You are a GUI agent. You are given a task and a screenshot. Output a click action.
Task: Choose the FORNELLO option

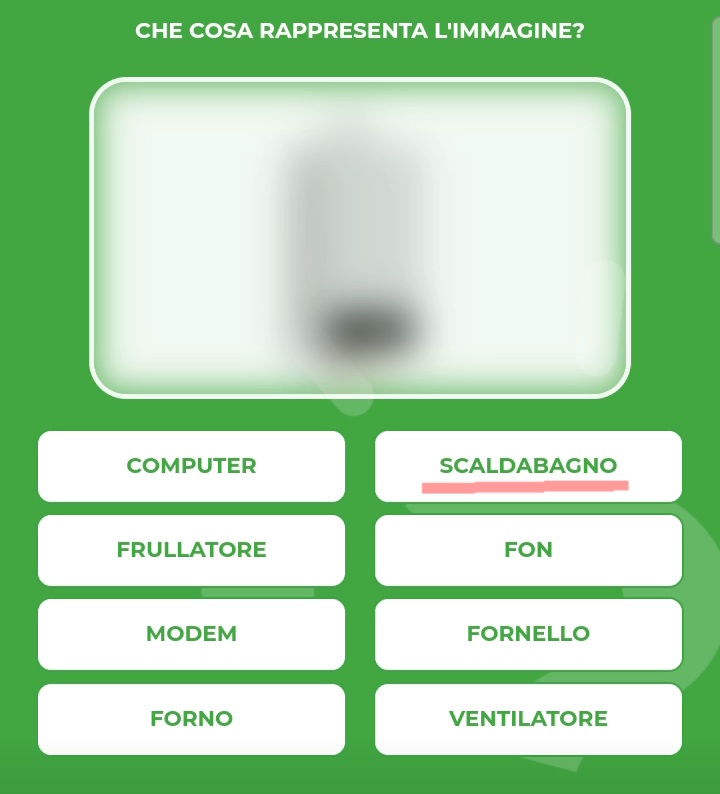528,634
